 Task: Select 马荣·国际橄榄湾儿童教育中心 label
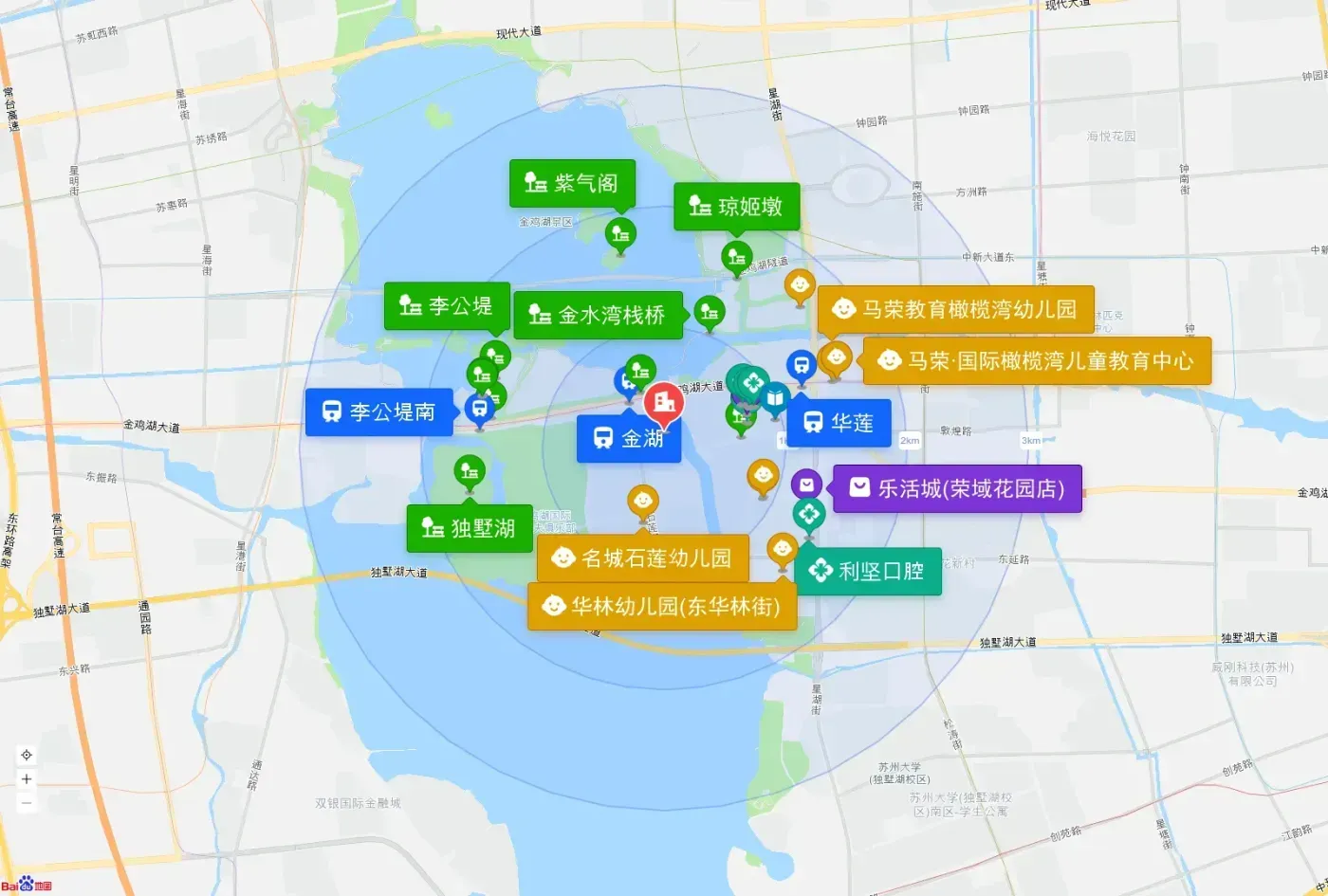click(x=1037, y=360)
